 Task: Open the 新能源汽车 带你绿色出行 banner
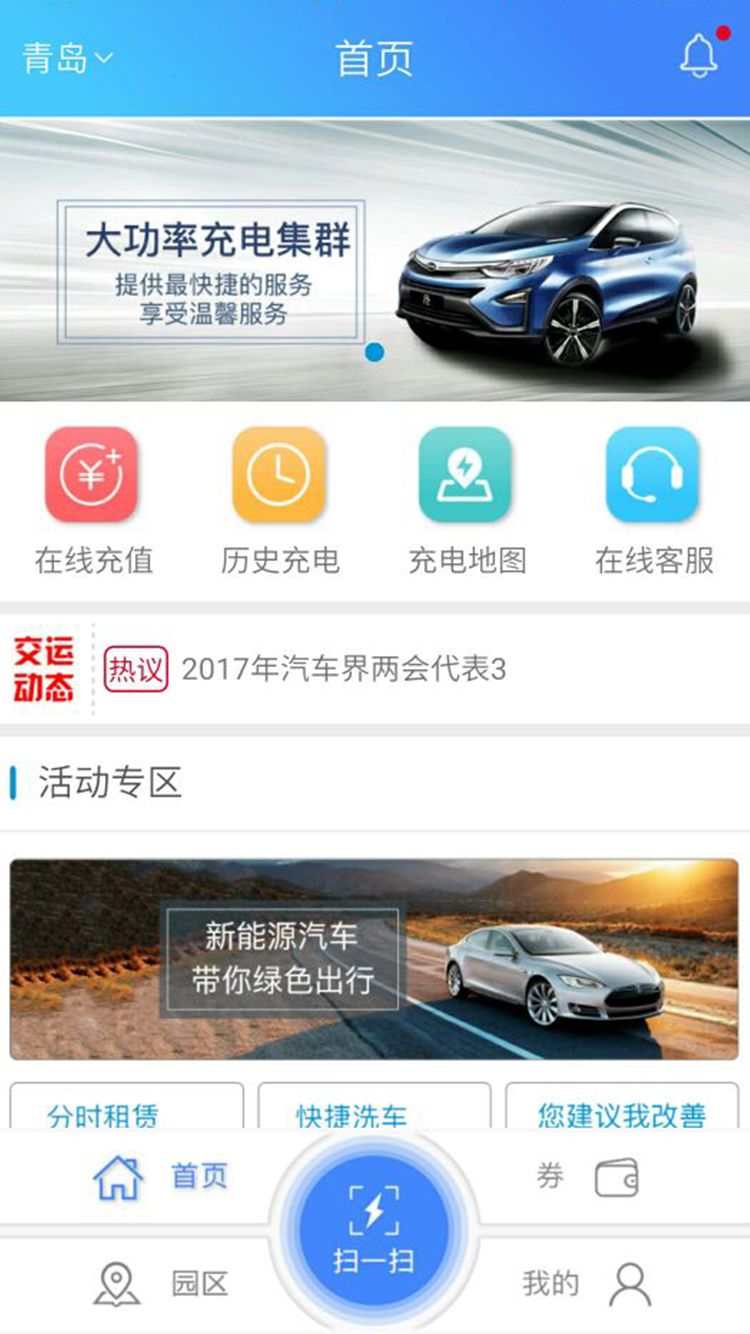point(374,959)
